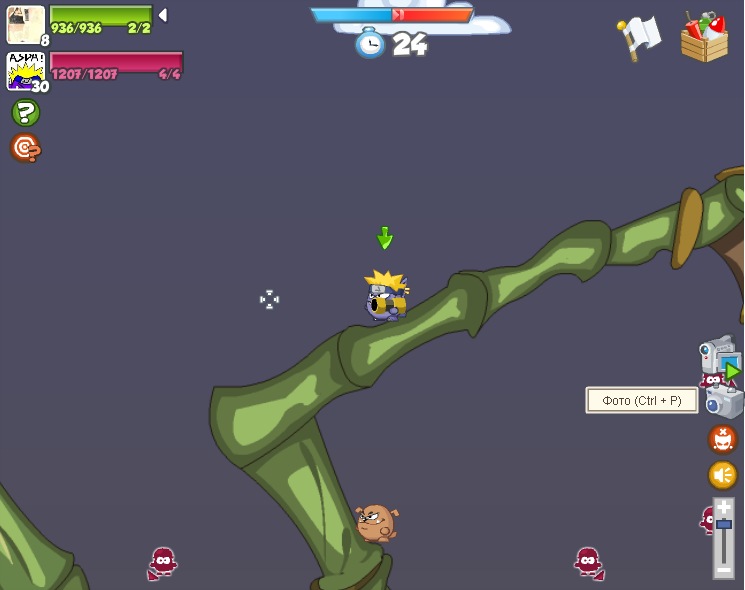Zoom out with the minus button
745x590 pixels.
click(x=723, y=570)
